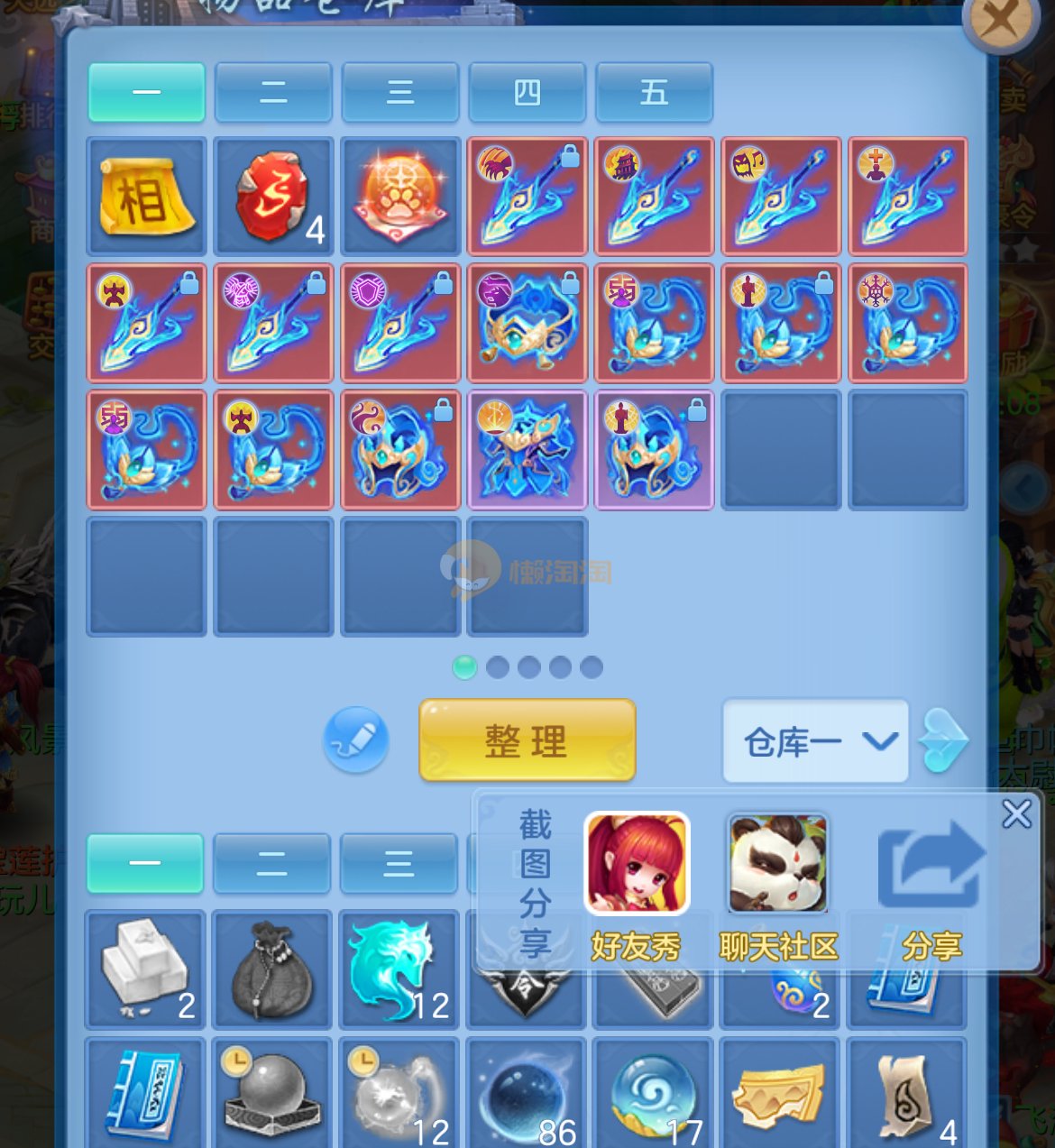Viewport: 1055px width, 1148px height.
Task: Switch to warehouse page 五
Action: (654, 92)
